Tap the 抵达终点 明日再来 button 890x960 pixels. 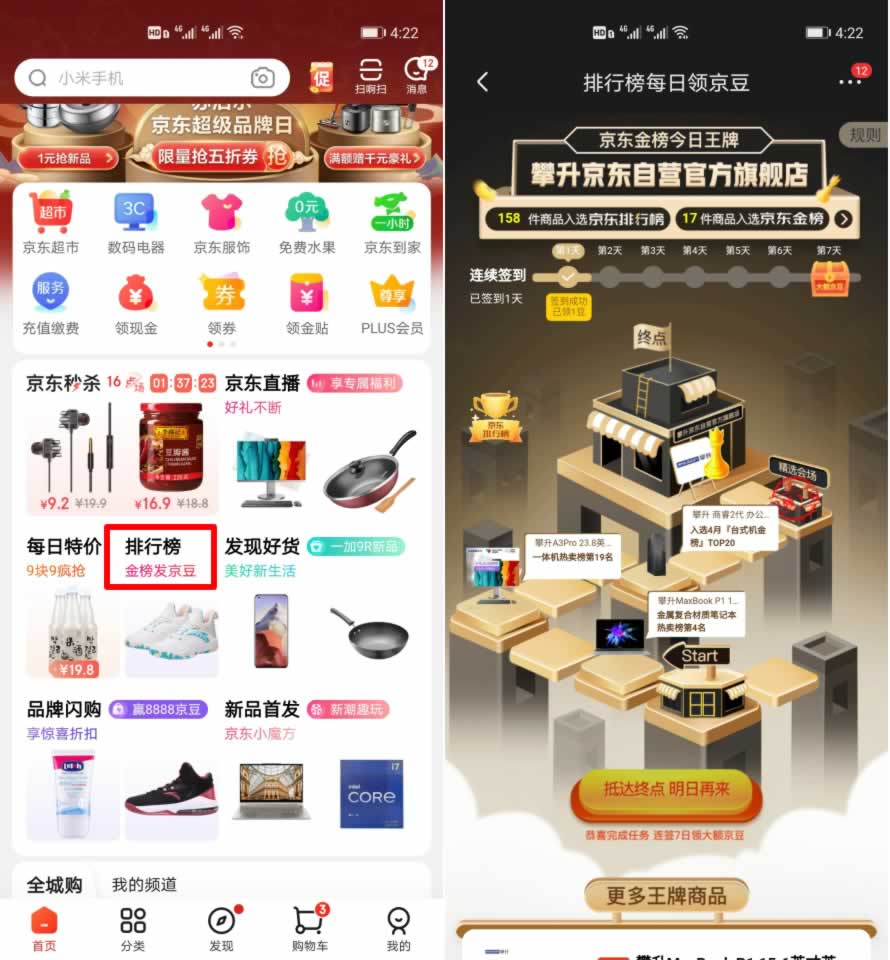[665, 790]
